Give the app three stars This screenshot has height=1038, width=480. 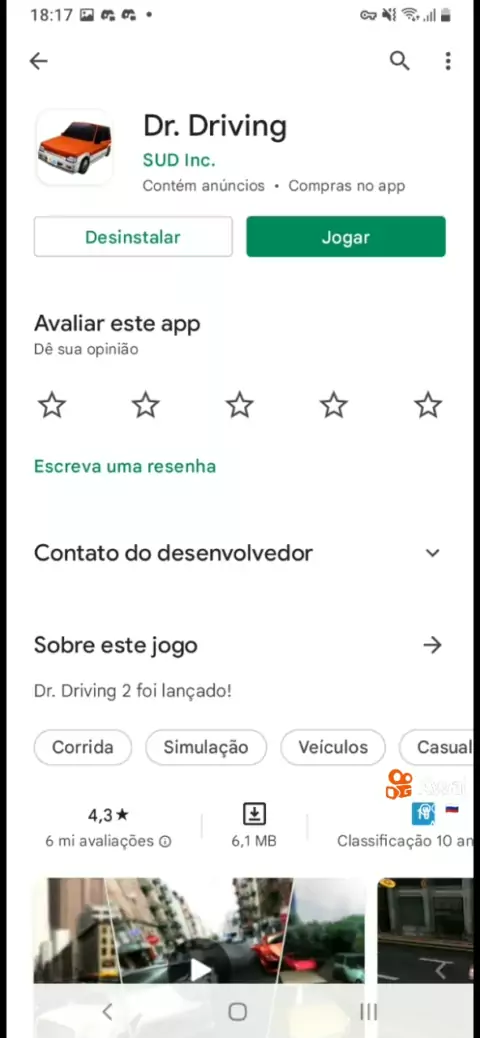(240, 405)
